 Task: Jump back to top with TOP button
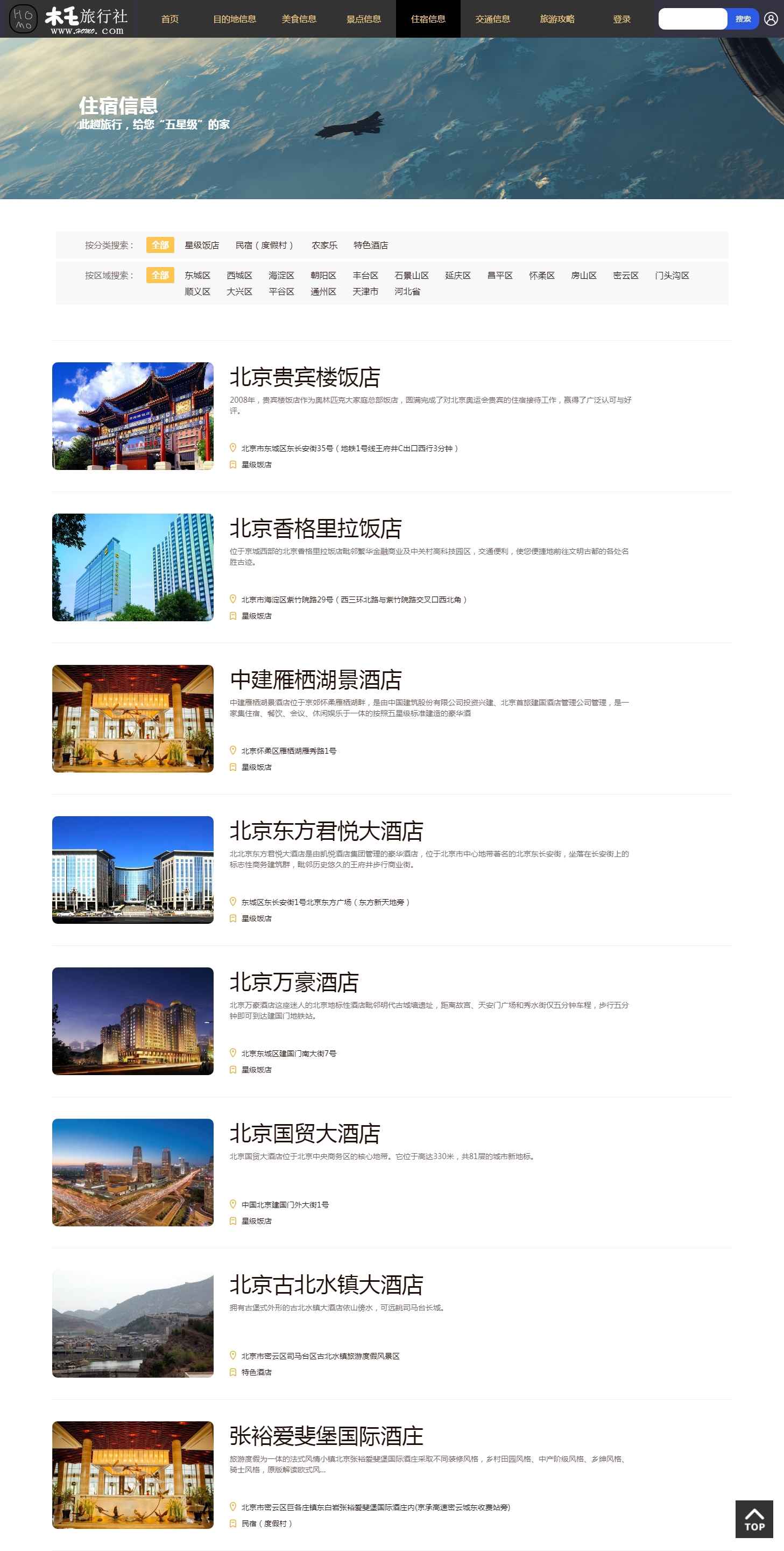tap(754, 1519)
